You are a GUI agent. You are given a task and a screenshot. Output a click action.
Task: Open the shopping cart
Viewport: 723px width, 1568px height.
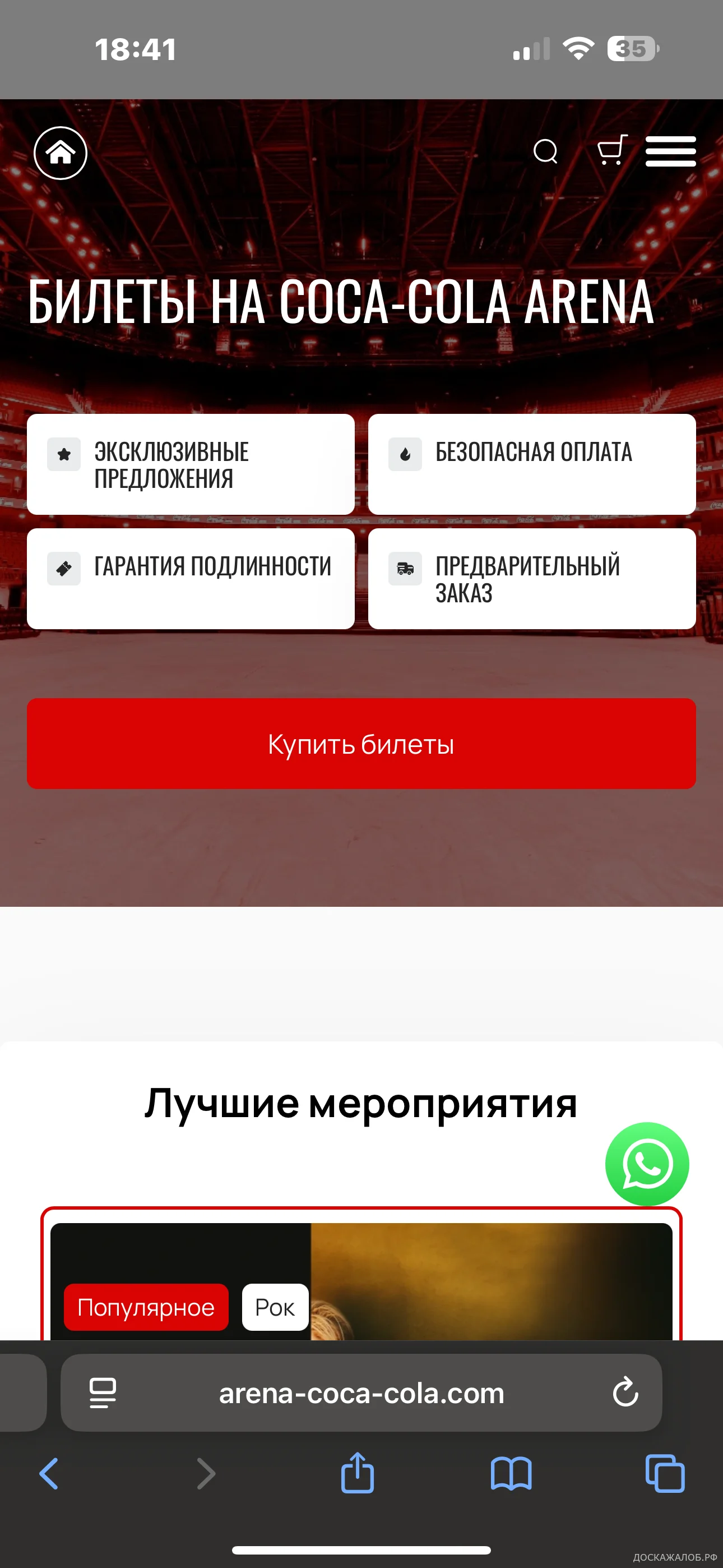click(611, 150)
